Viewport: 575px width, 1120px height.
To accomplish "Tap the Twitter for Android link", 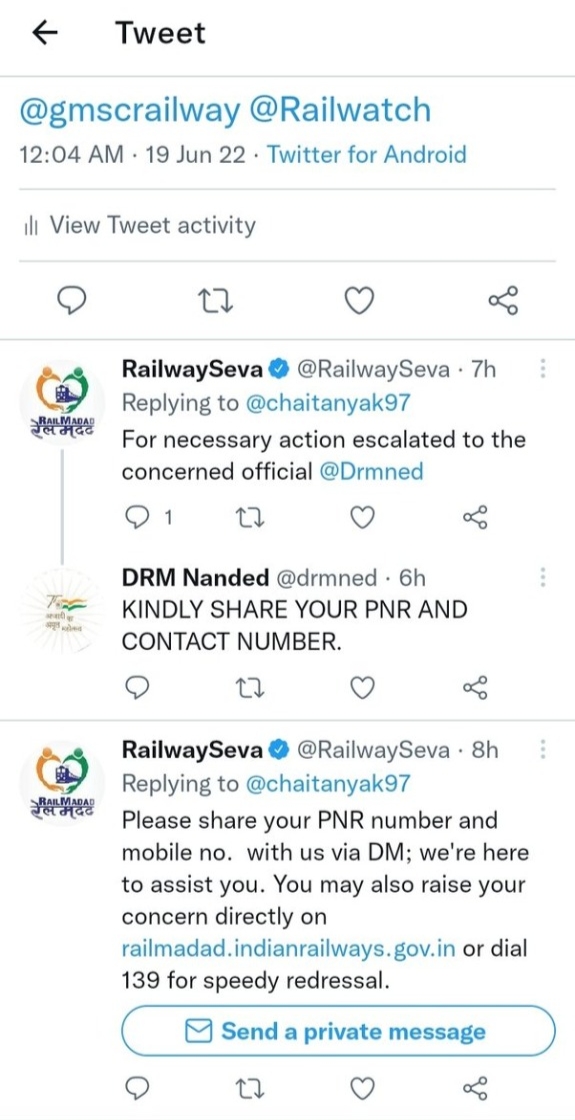I will [x=366, y=154].
